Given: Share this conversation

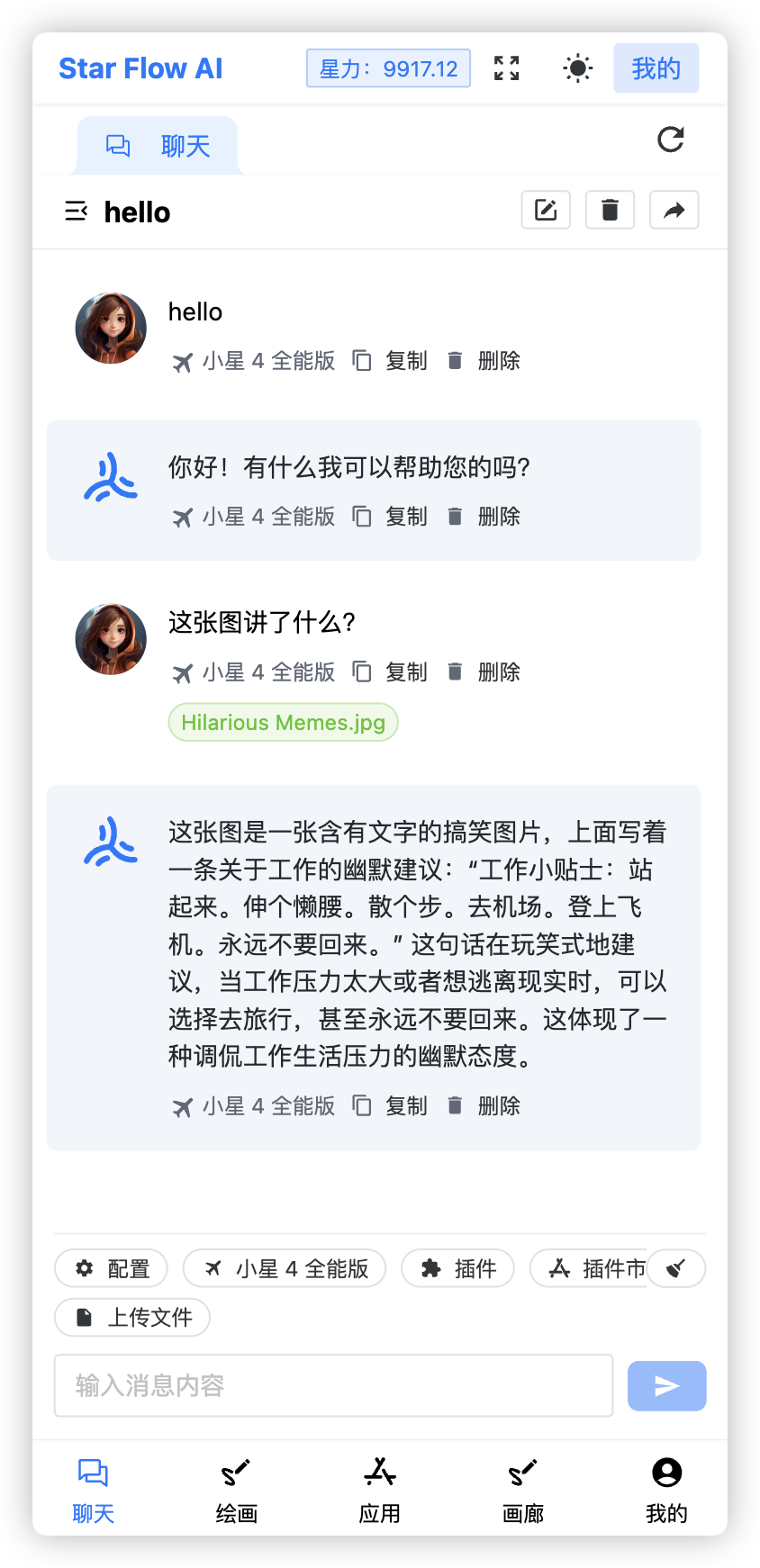Looking at the screenshot, I should coord(674,211).
